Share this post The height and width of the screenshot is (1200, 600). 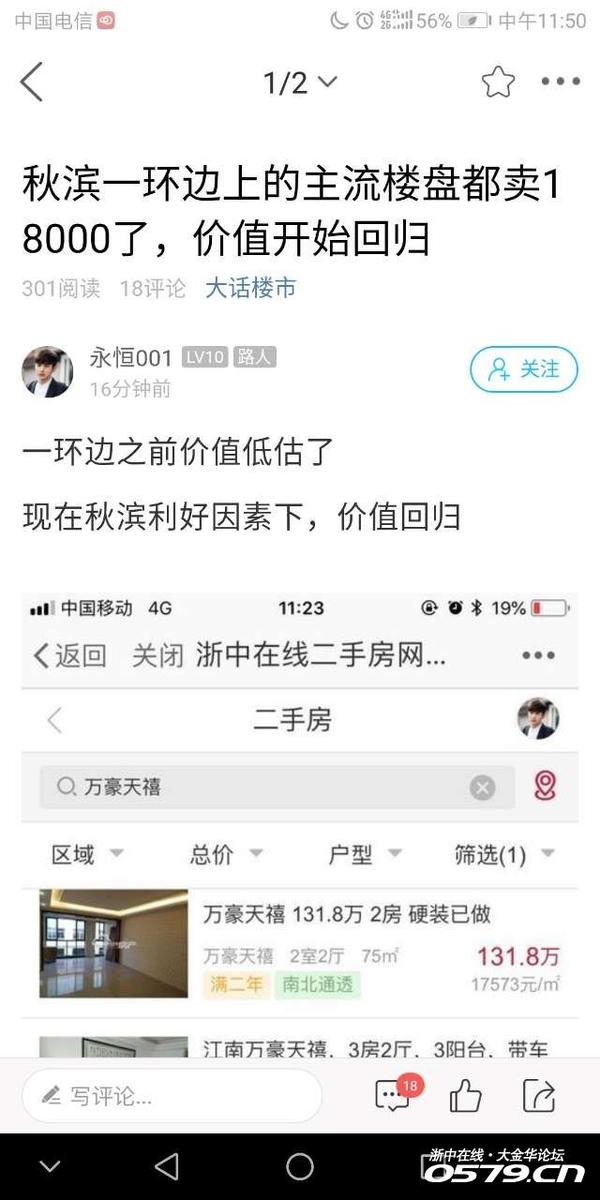click(x=539, y=1096)
